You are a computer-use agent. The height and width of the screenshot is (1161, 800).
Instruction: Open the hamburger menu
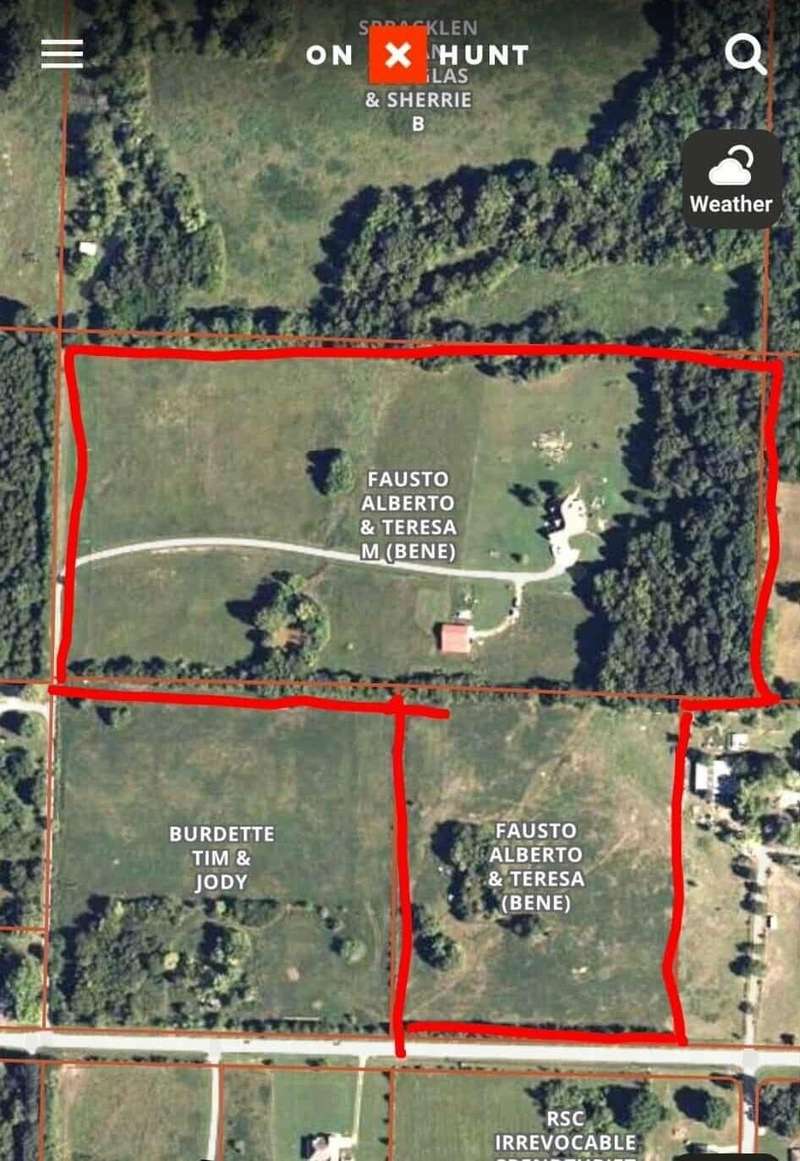pos(62,54)
